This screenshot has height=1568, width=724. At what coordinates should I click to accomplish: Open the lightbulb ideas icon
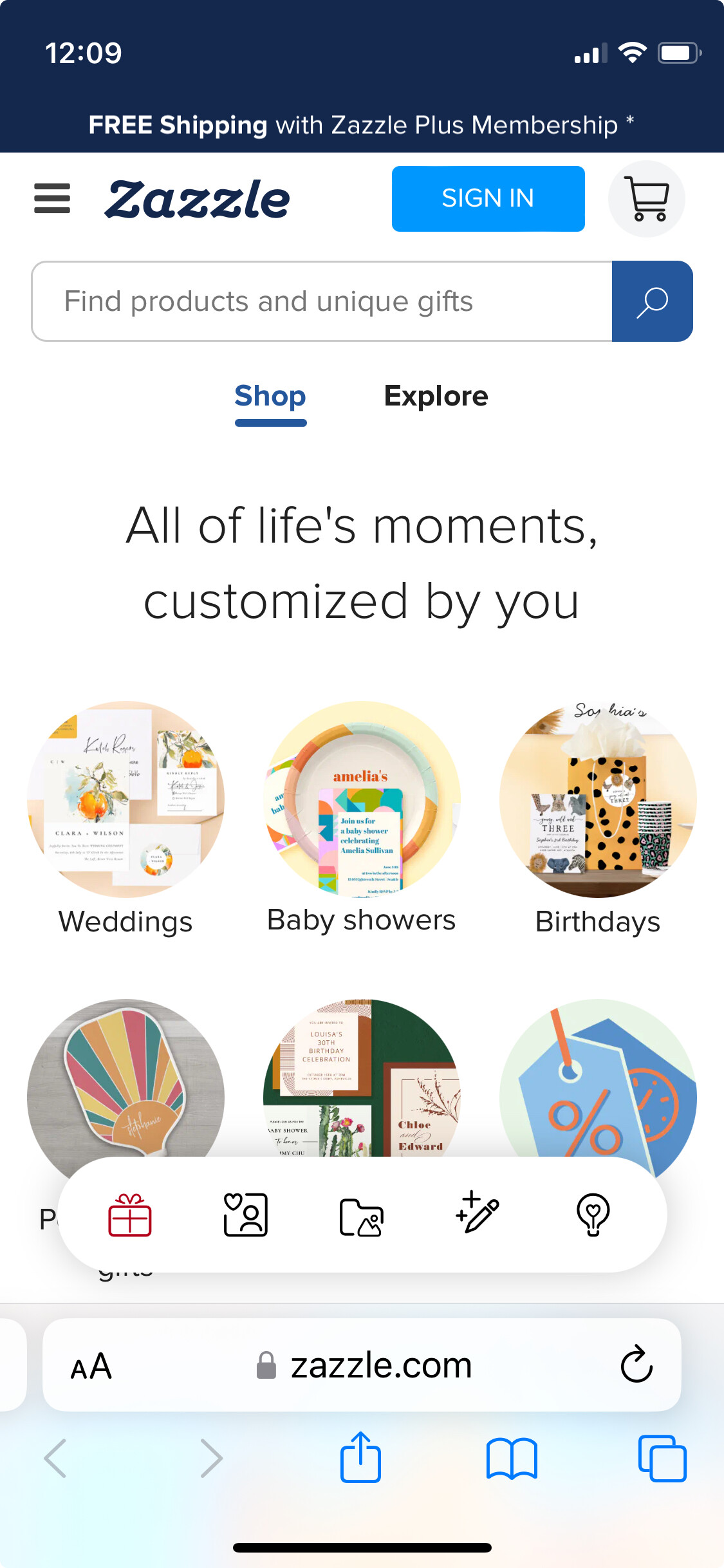pyautogui.click(x=593, y=1215)
